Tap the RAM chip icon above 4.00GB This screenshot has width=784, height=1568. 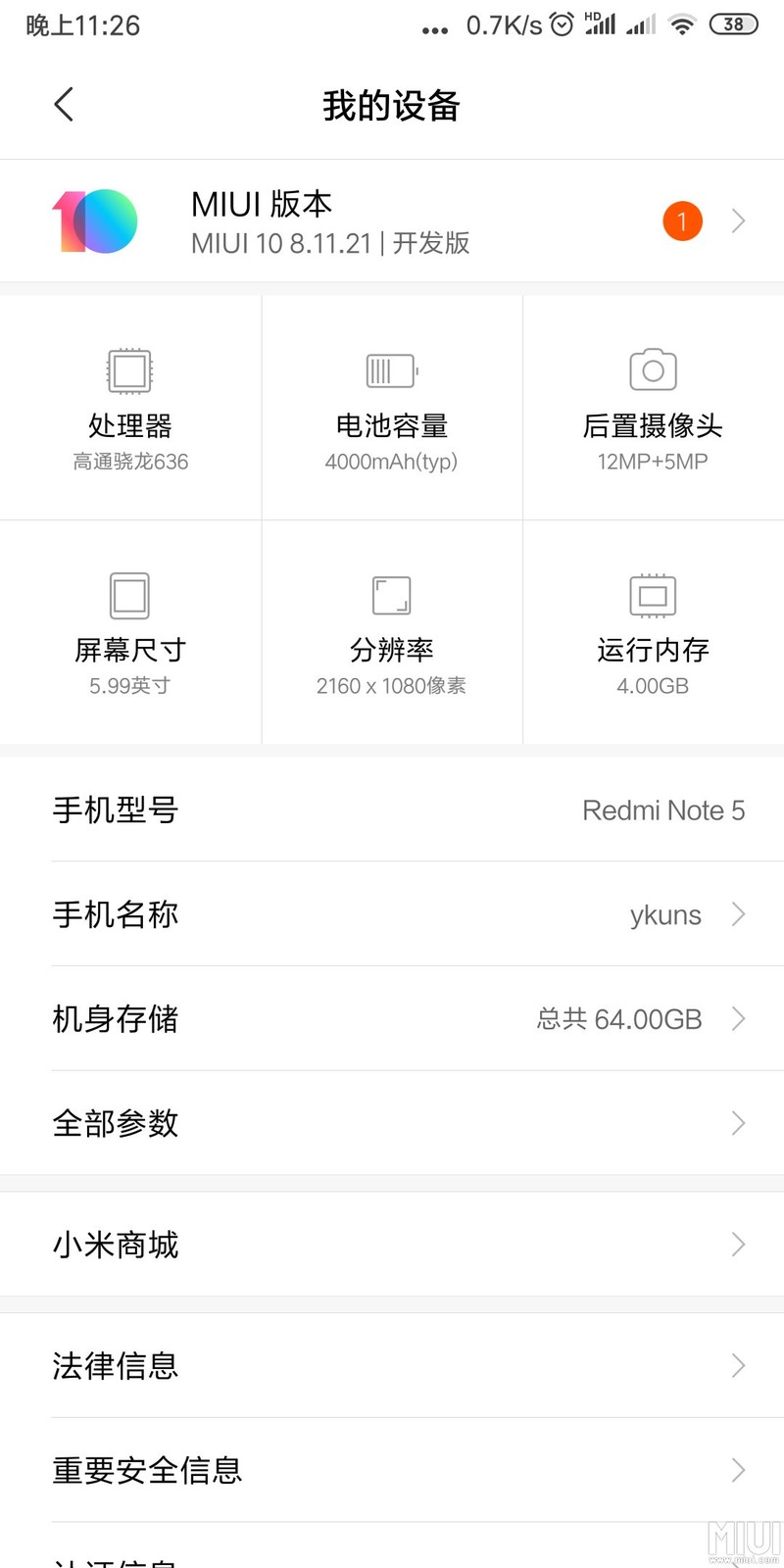[x=653, y=594]
